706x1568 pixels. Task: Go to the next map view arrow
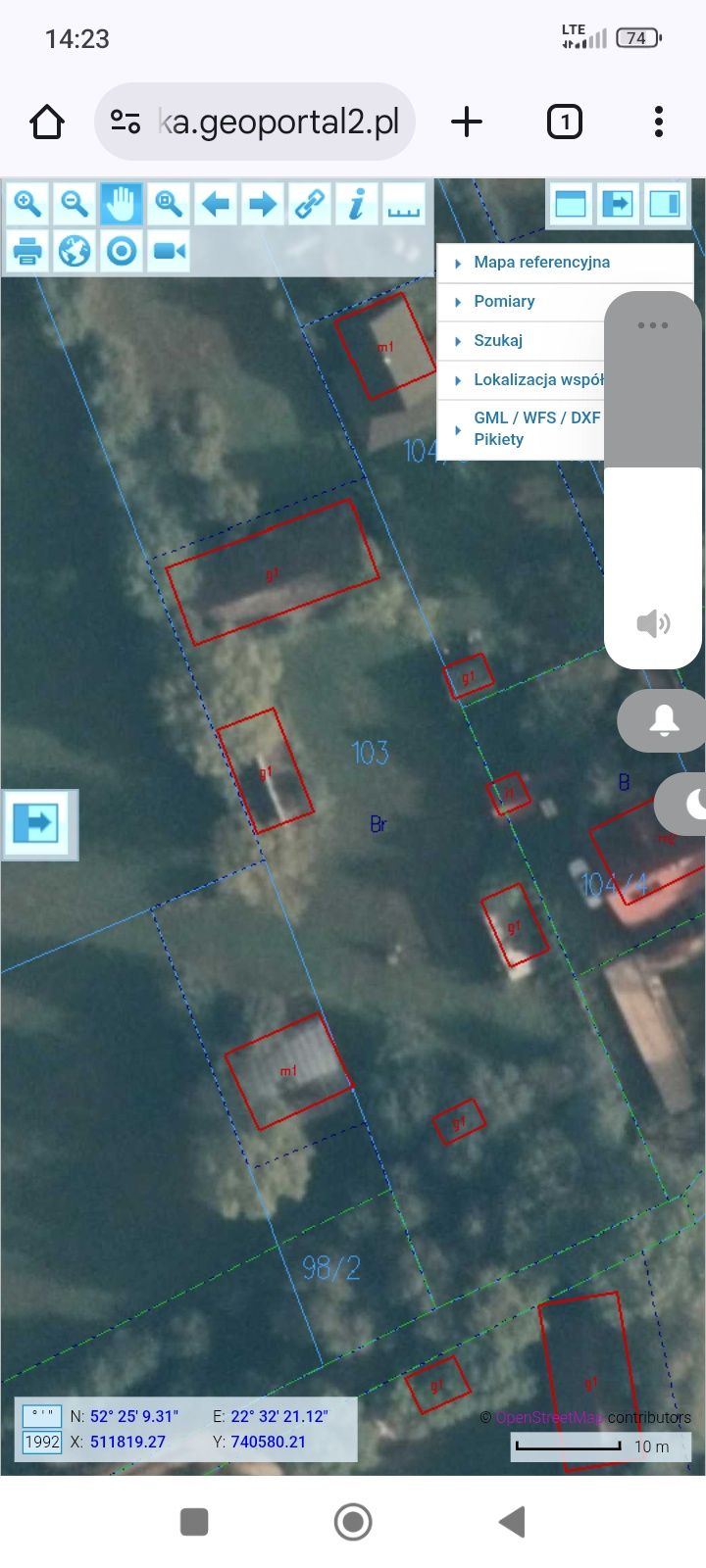tap(262, 204)
